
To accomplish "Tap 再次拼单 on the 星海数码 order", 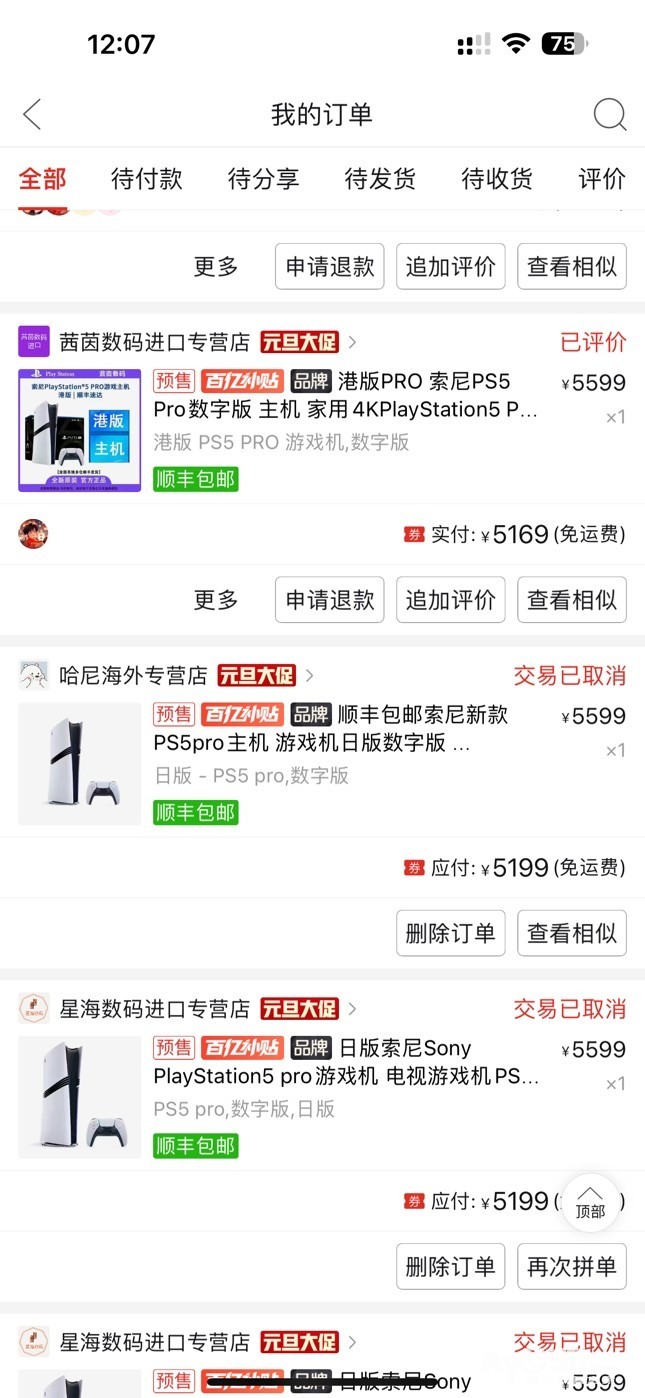I will click(572, 1266).
